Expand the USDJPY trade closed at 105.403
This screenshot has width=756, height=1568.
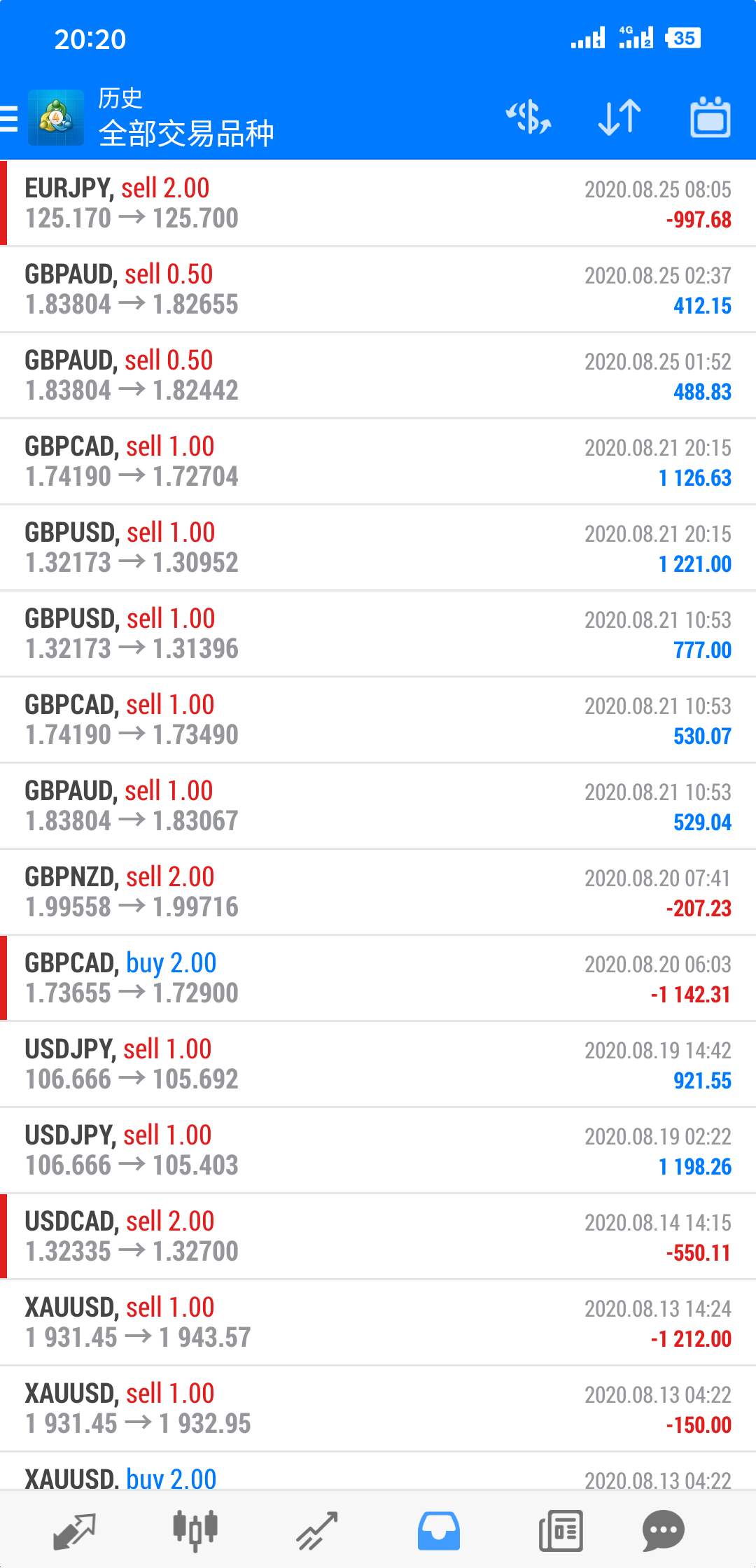click(x=378, y=1150)
